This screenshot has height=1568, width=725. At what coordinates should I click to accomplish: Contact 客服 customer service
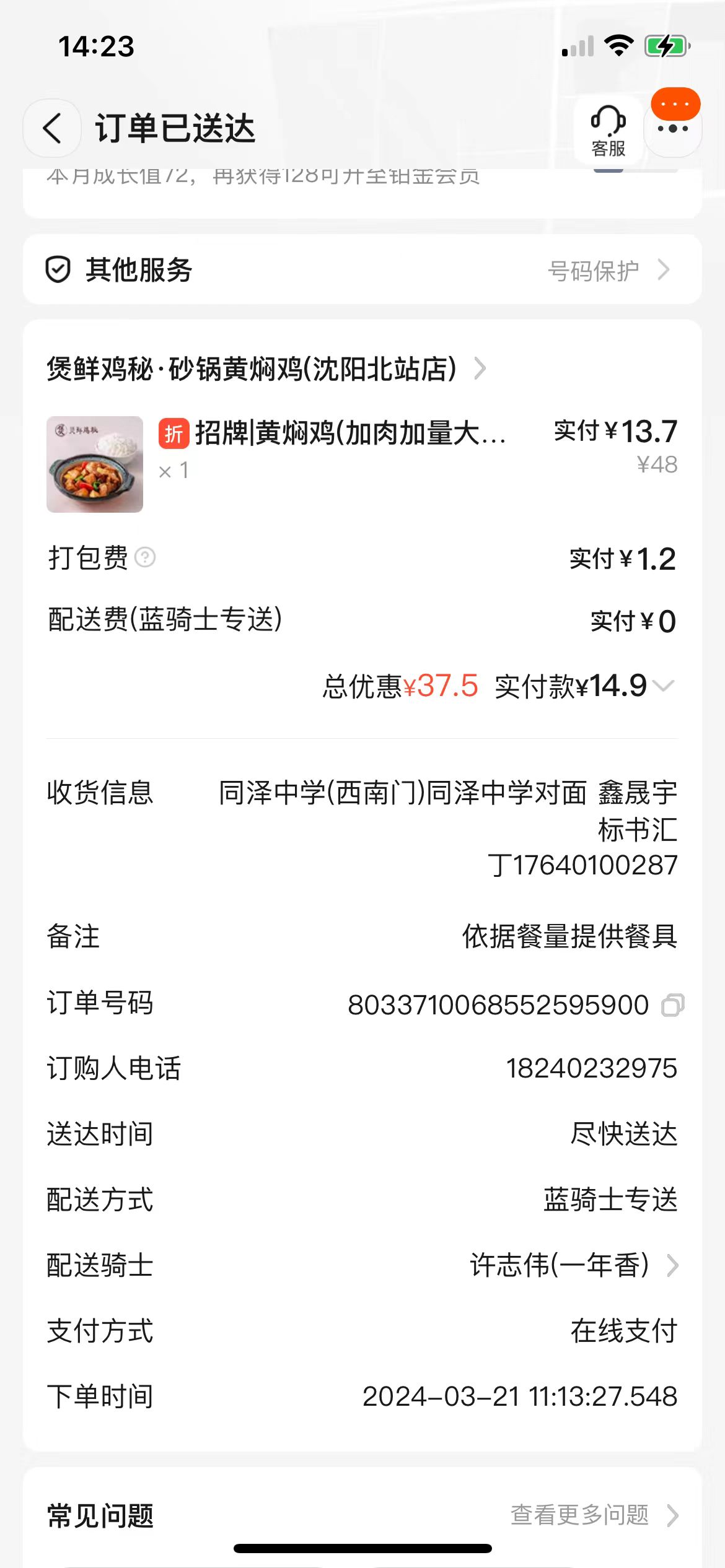[x=608, y=130]
